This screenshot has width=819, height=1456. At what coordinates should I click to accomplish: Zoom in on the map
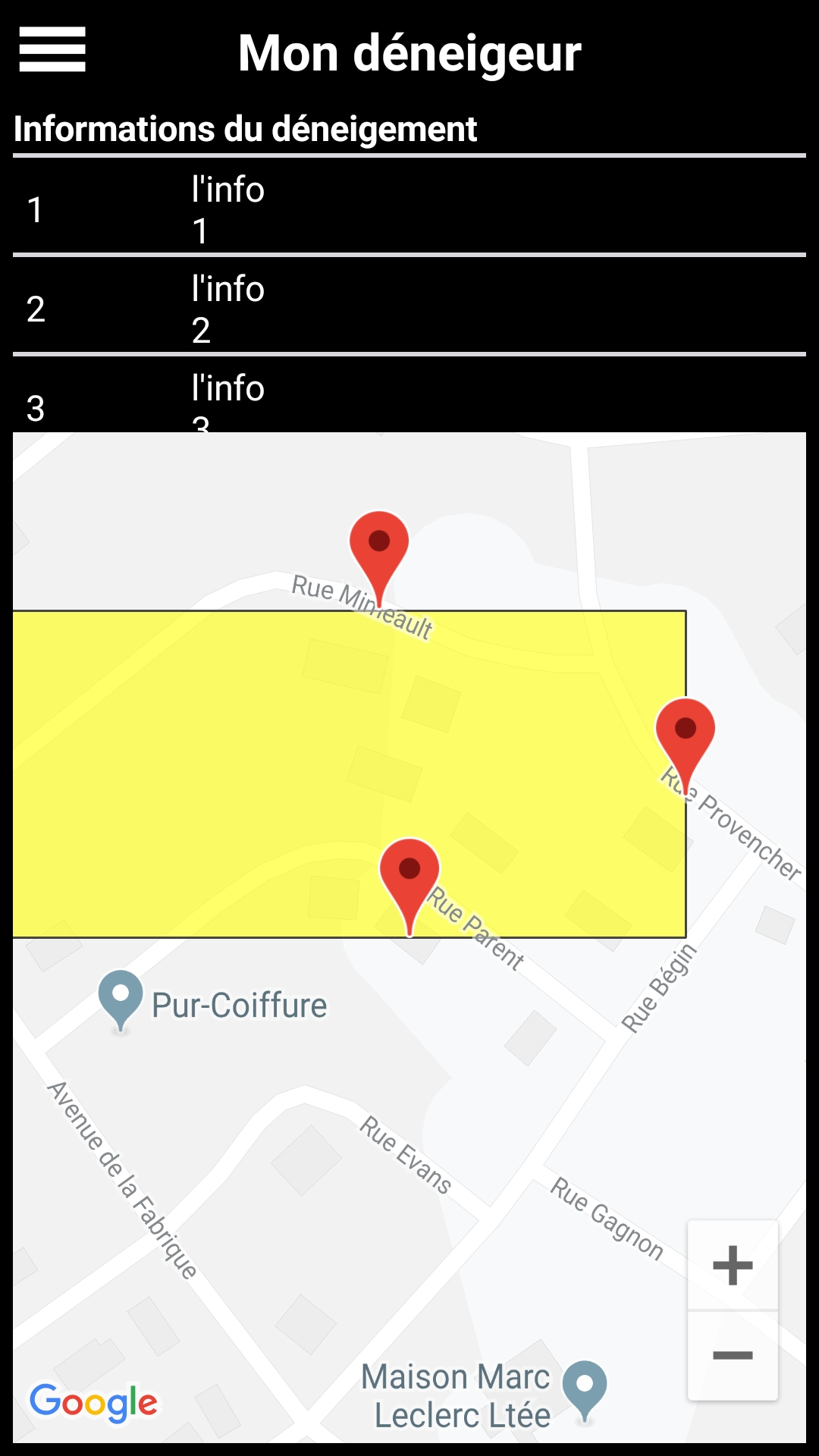point(733,1265)
